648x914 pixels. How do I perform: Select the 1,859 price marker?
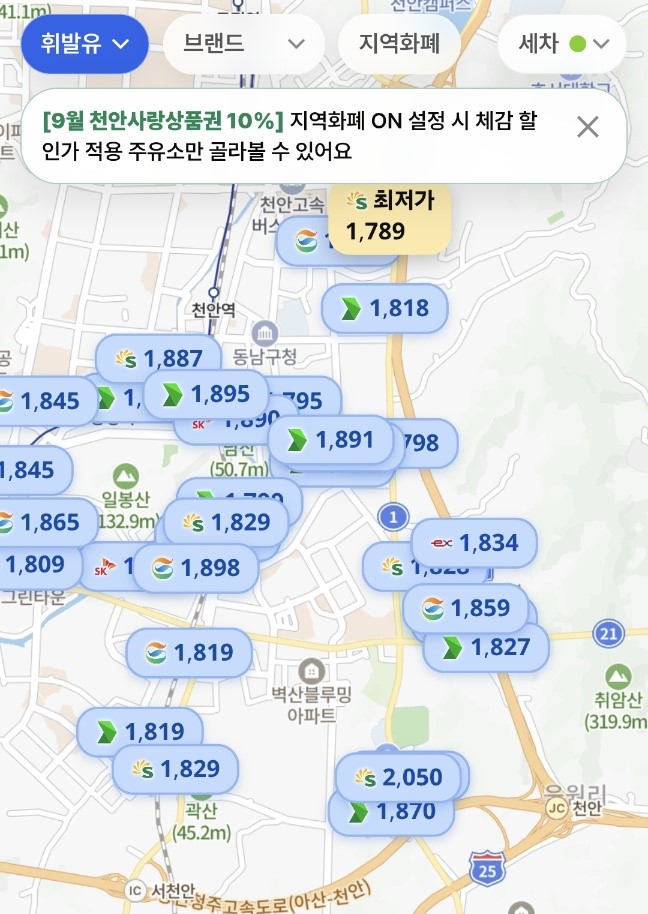tap(466, 609)
